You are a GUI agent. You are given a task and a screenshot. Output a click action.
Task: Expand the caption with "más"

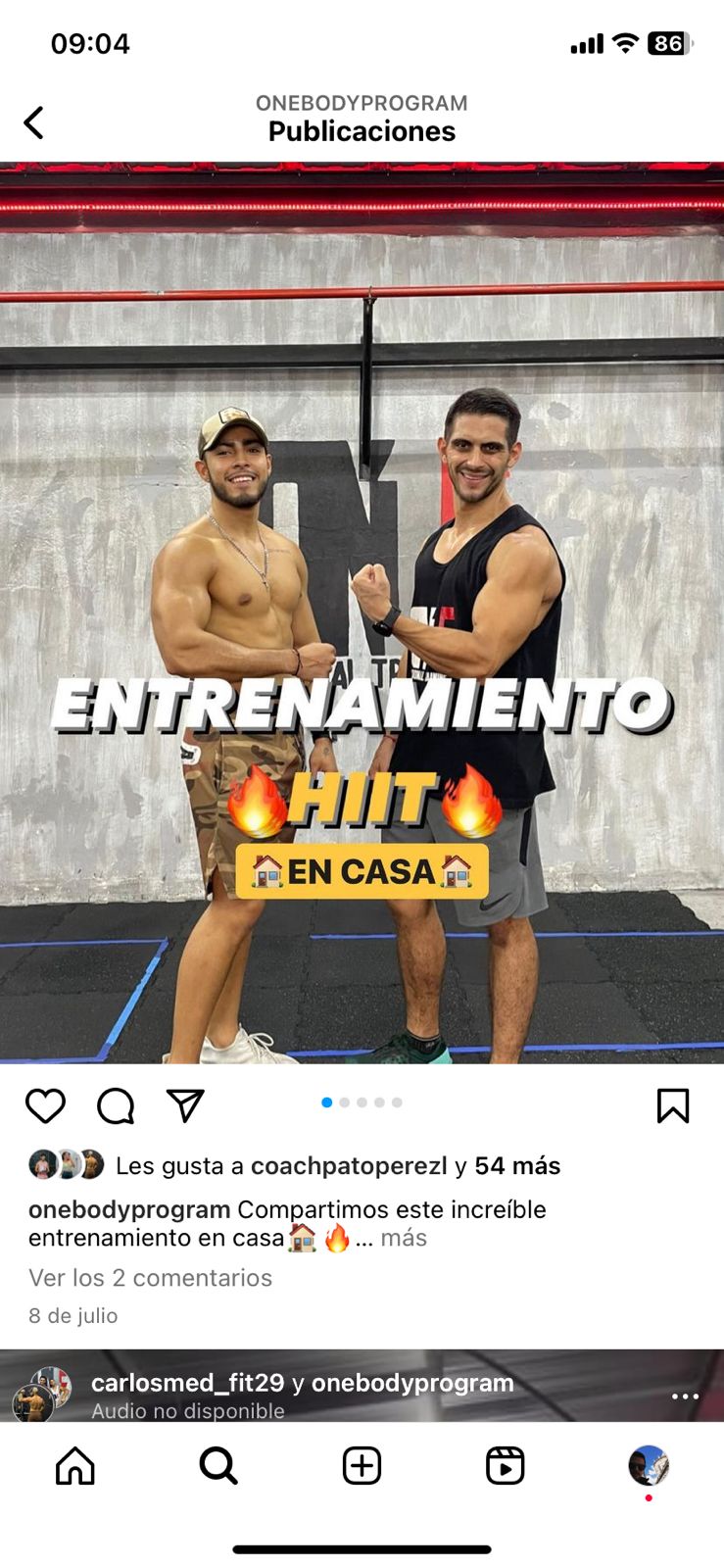[404, 1238]
